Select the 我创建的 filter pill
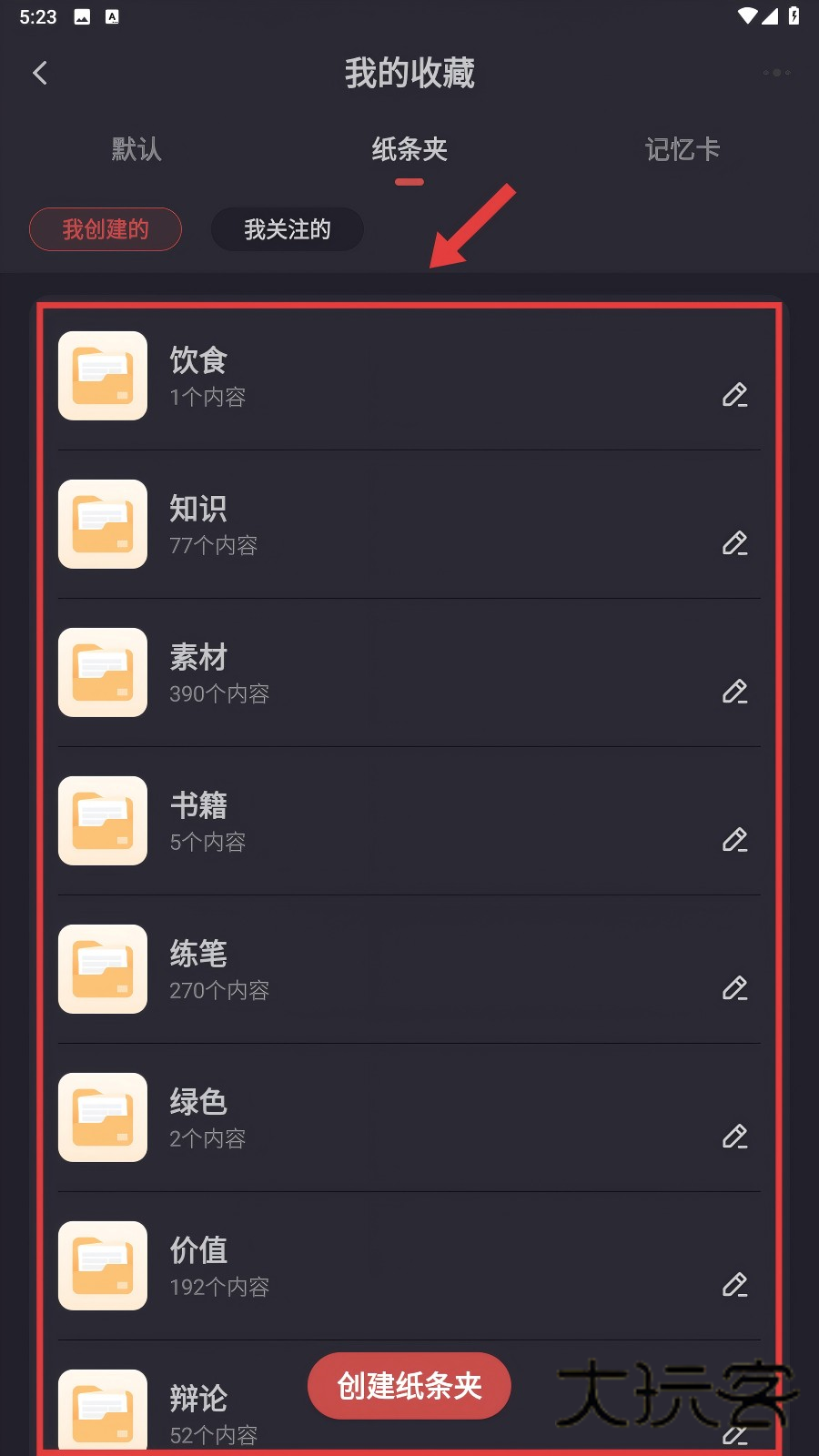Image resolution: width=819 pixels, height=1456 pixels. click(x=105, y=229)
